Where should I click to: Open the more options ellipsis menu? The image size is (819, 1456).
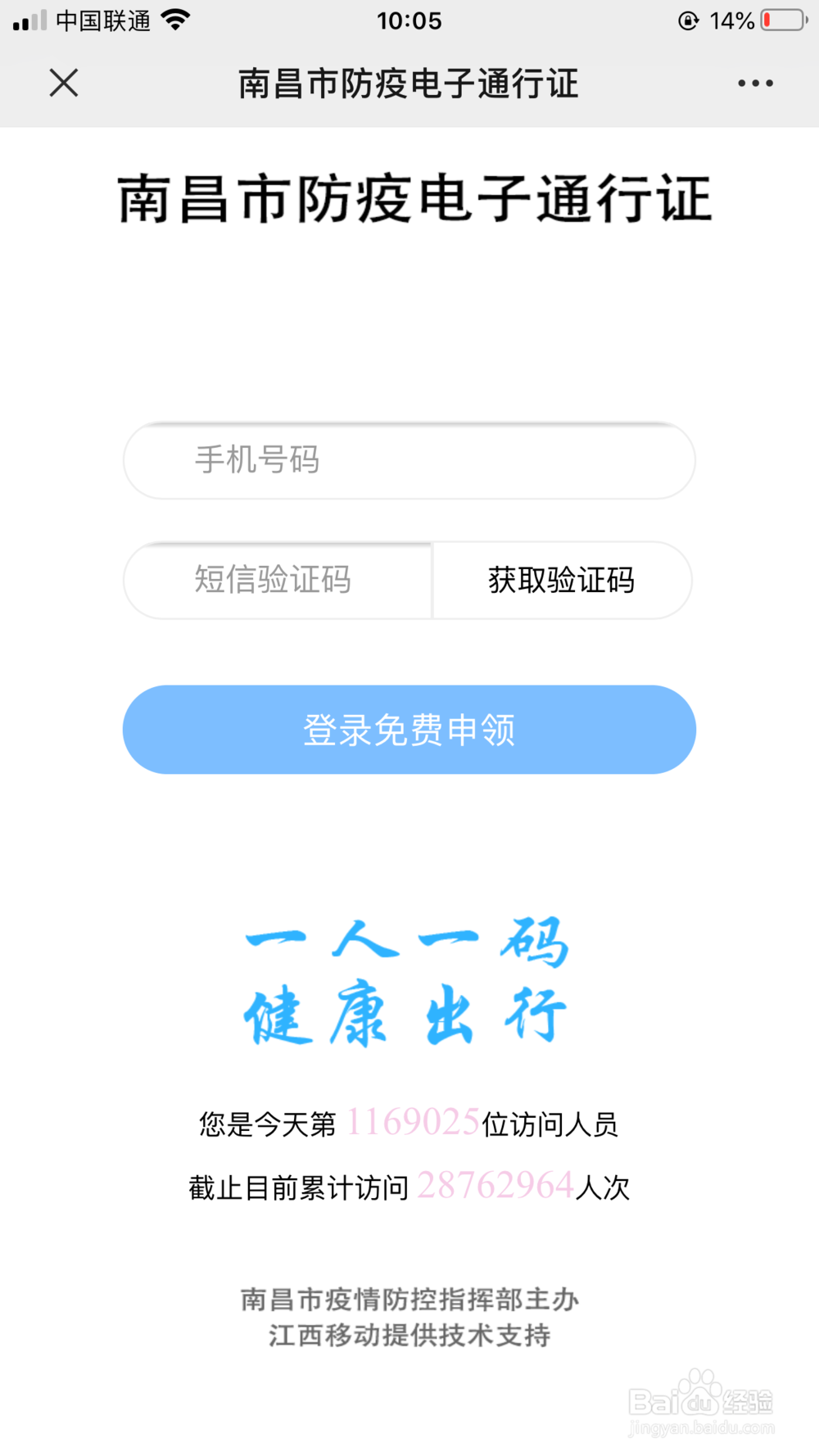coord(754,83)
